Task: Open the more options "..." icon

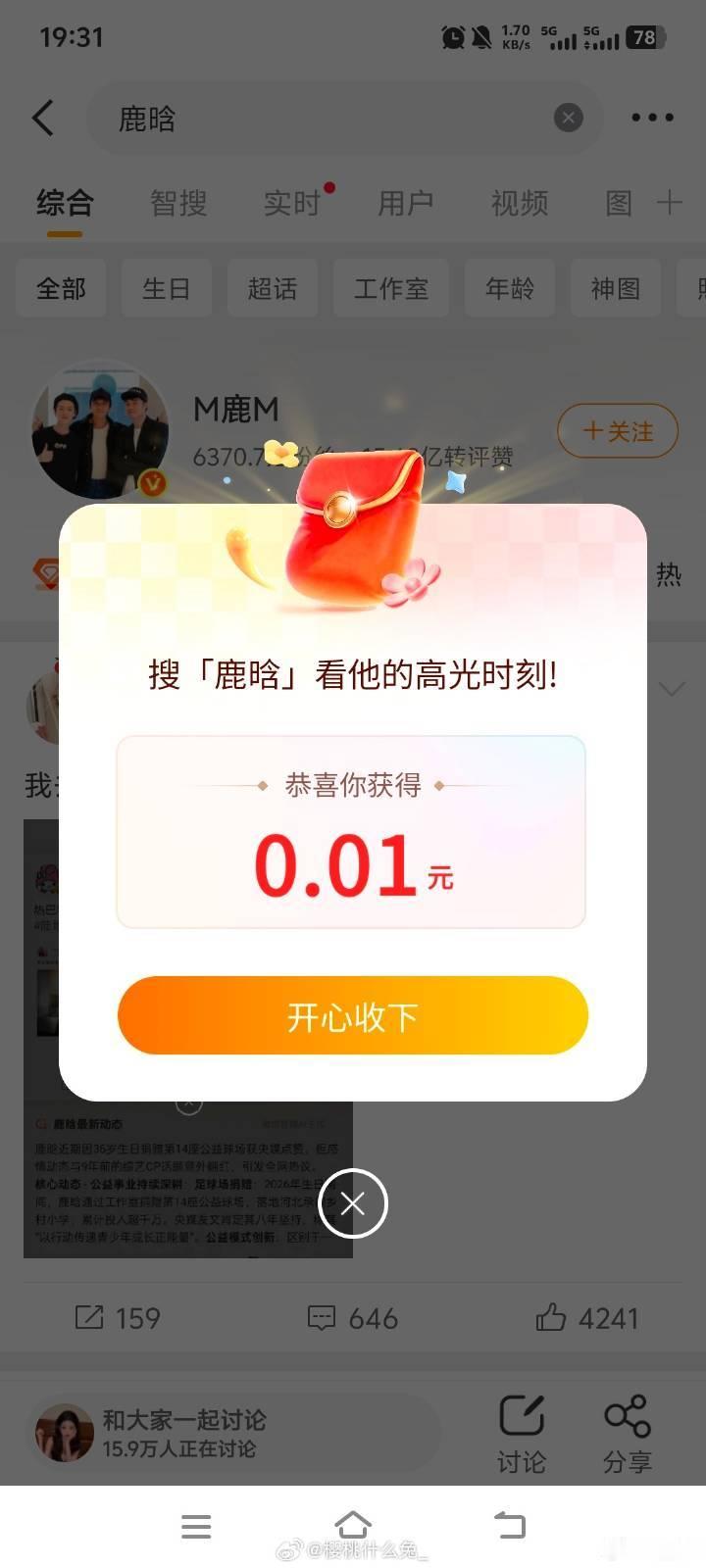Action: coord(650,118)
